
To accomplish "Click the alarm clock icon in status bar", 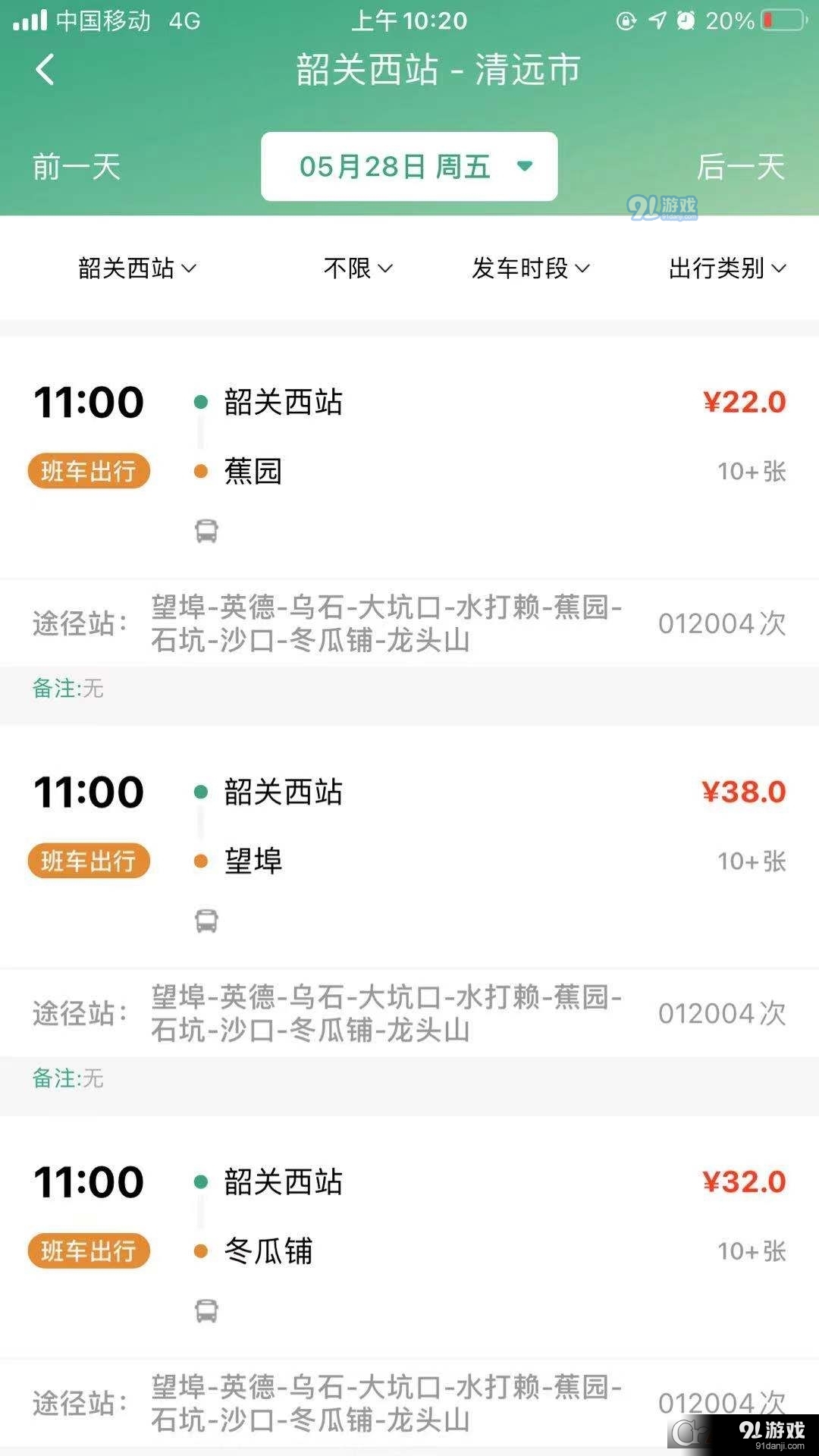I will point(685,20).
